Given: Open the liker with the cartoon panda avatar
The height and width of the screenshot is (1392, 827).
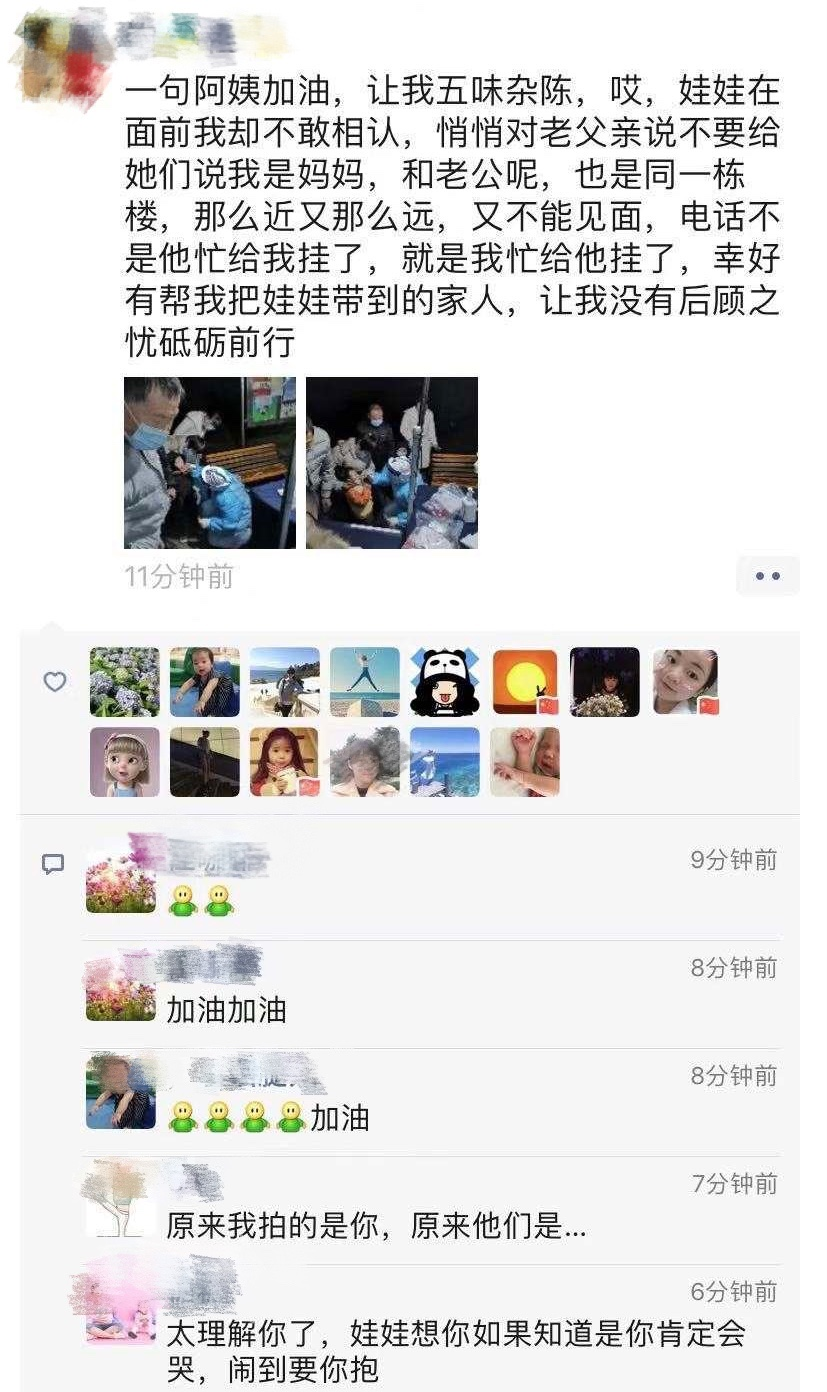Looking at the screenshot, I should click(x=445, y=682).
